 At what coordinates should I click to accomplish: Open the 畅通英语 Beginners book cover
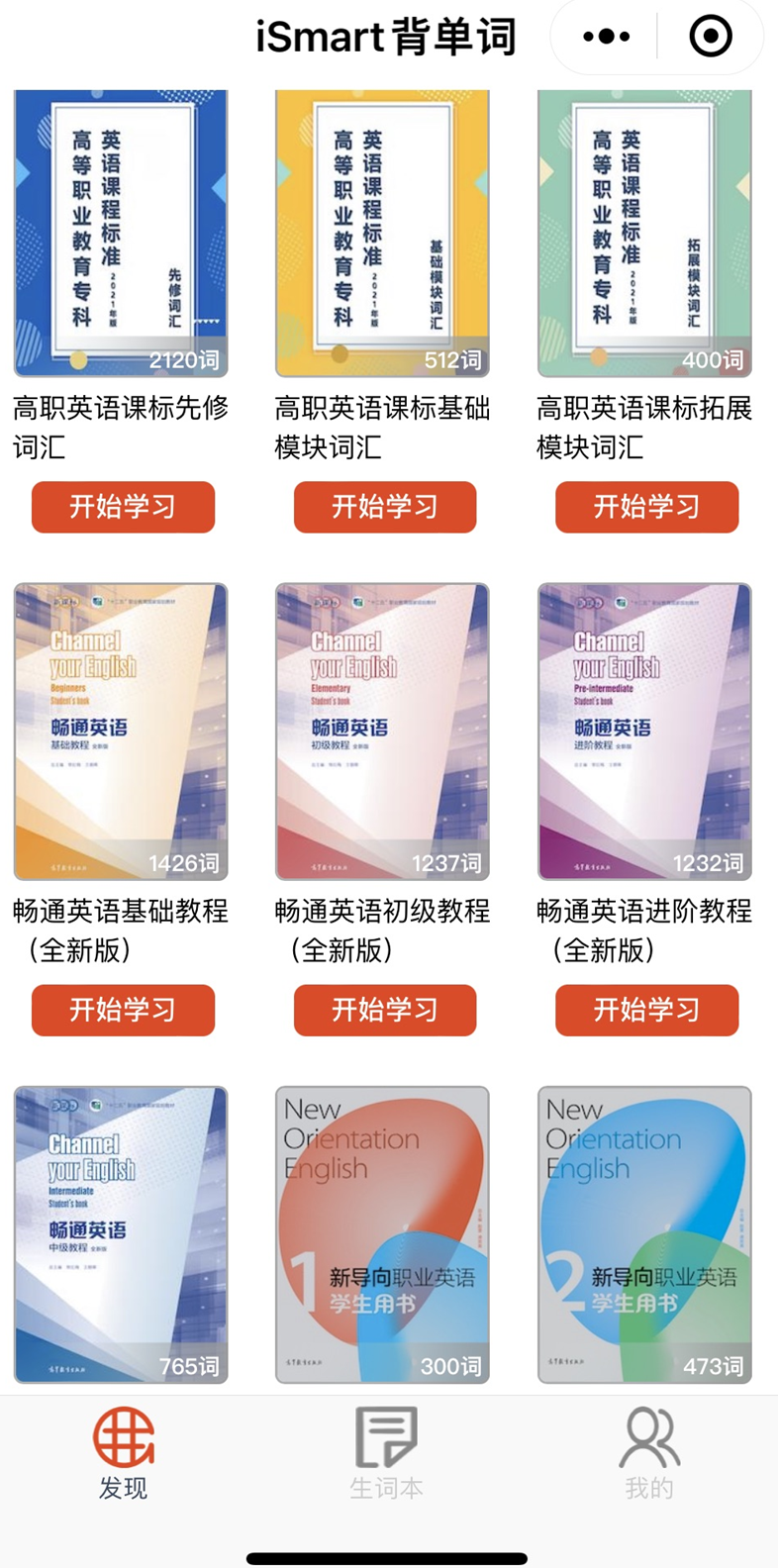[x=121, y=732]
